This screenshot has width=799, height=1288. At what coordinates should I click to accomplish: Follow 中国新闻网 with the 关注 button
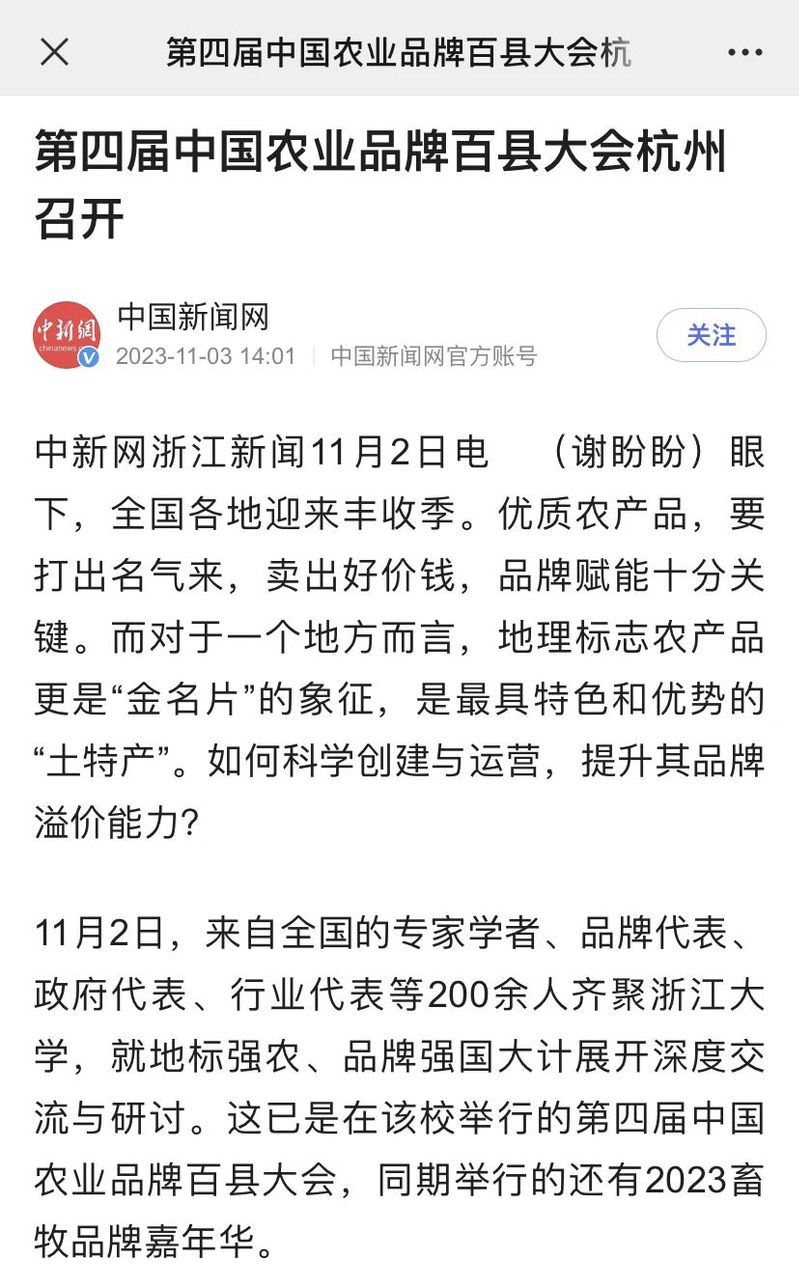tap(711, 335)
